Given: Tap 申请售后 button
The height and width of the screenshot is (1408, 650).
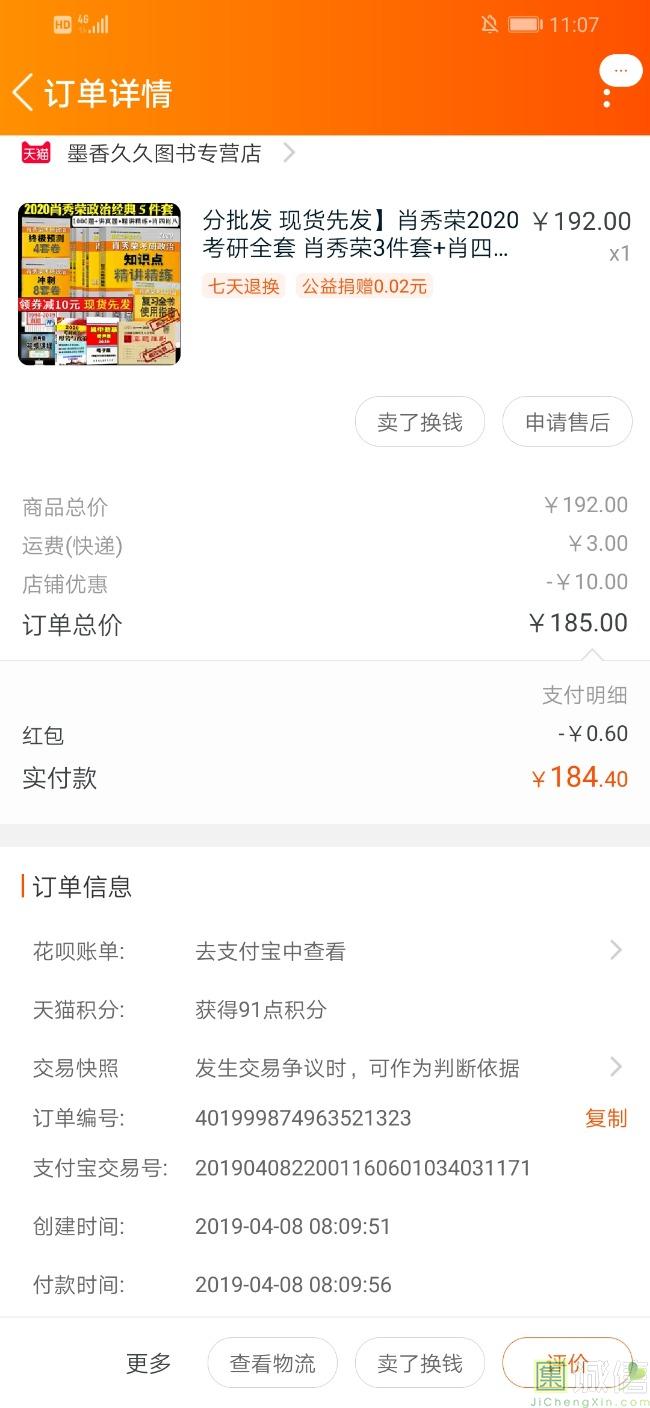Looking at the screenshot, I should click(x=567, y=422).
